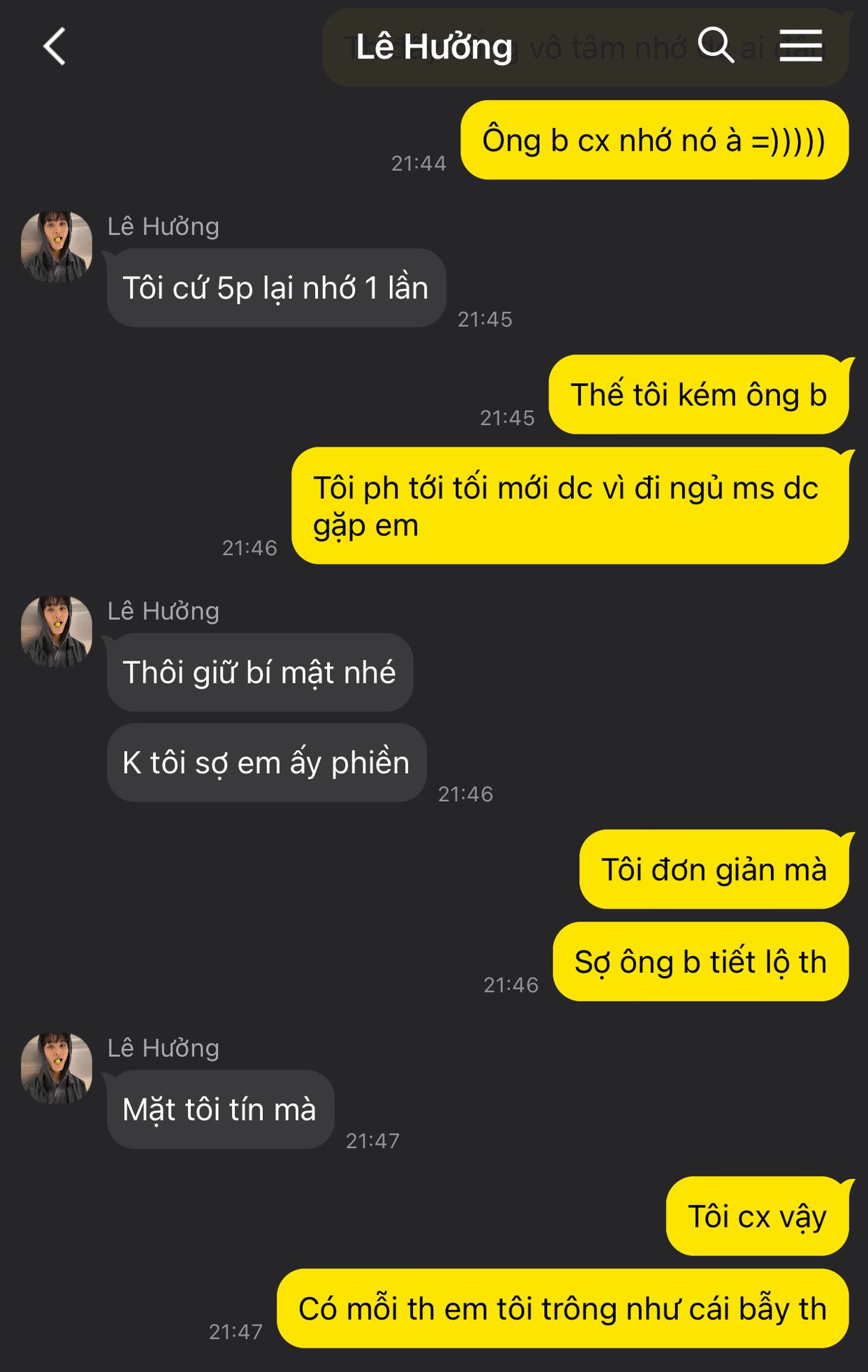Open the chat menu (hamburger icon)

click(800, 46)
